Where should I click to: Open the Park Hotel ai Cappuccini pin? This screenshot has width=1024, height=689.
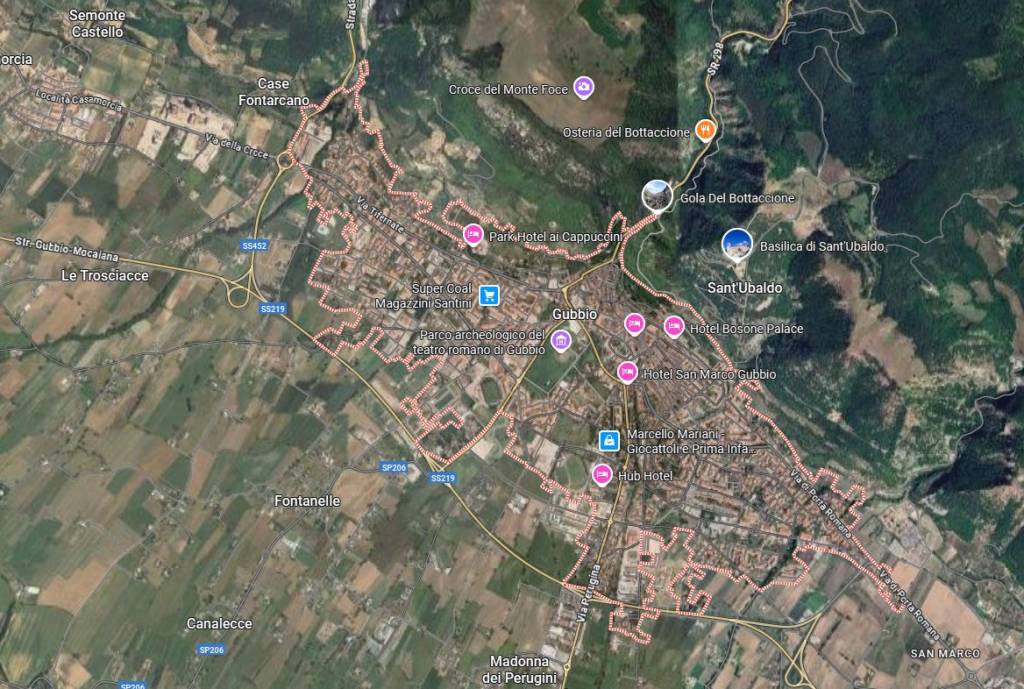tap(472, 235)
